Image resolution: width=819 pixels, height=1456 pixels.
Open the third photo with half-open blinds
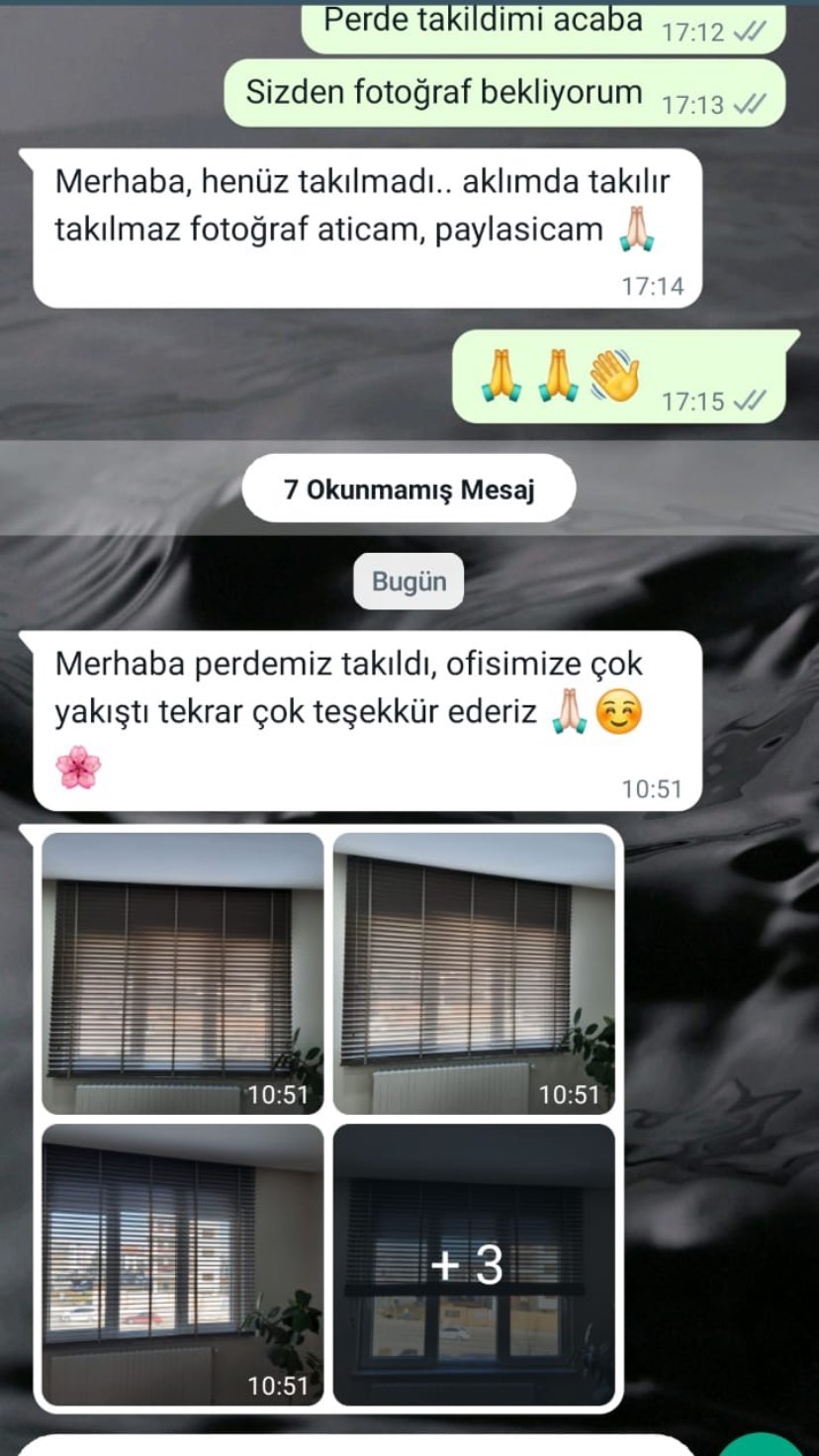[182, 1264]
